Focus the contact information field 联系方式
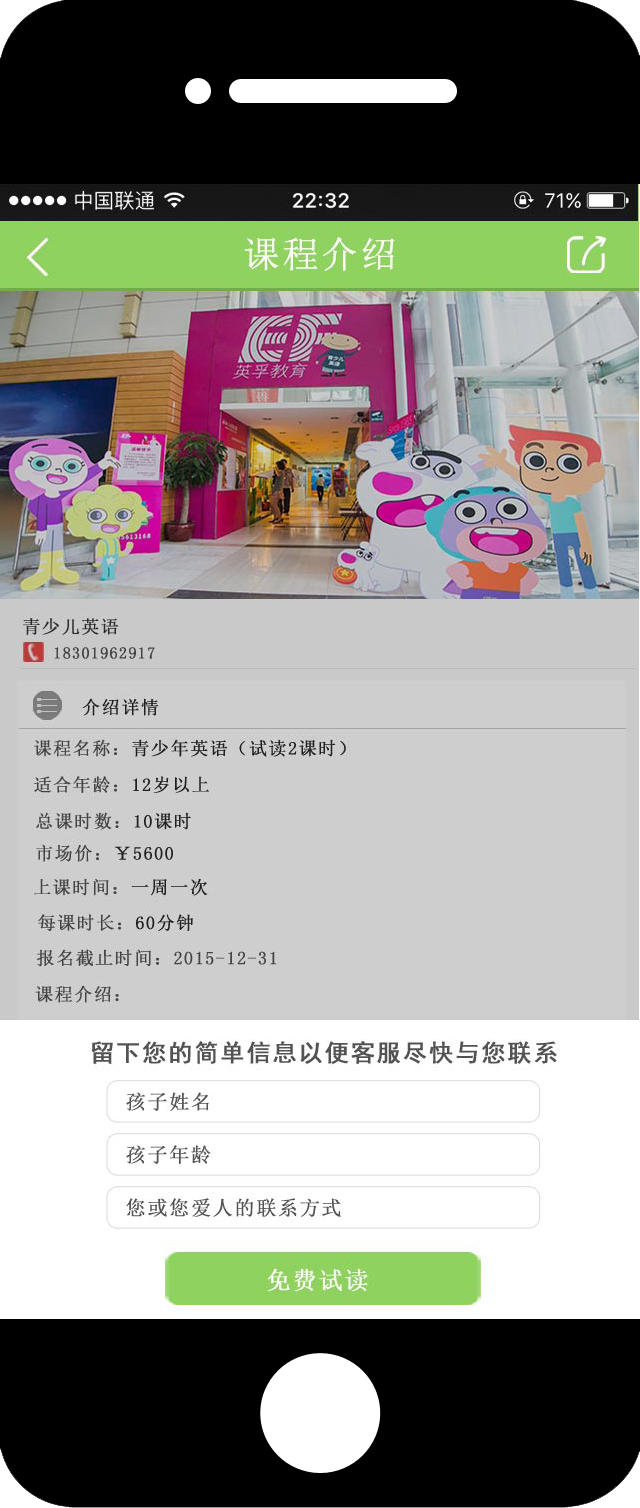The width and height of the screenshot is (640, 1508). (322, 1208)
